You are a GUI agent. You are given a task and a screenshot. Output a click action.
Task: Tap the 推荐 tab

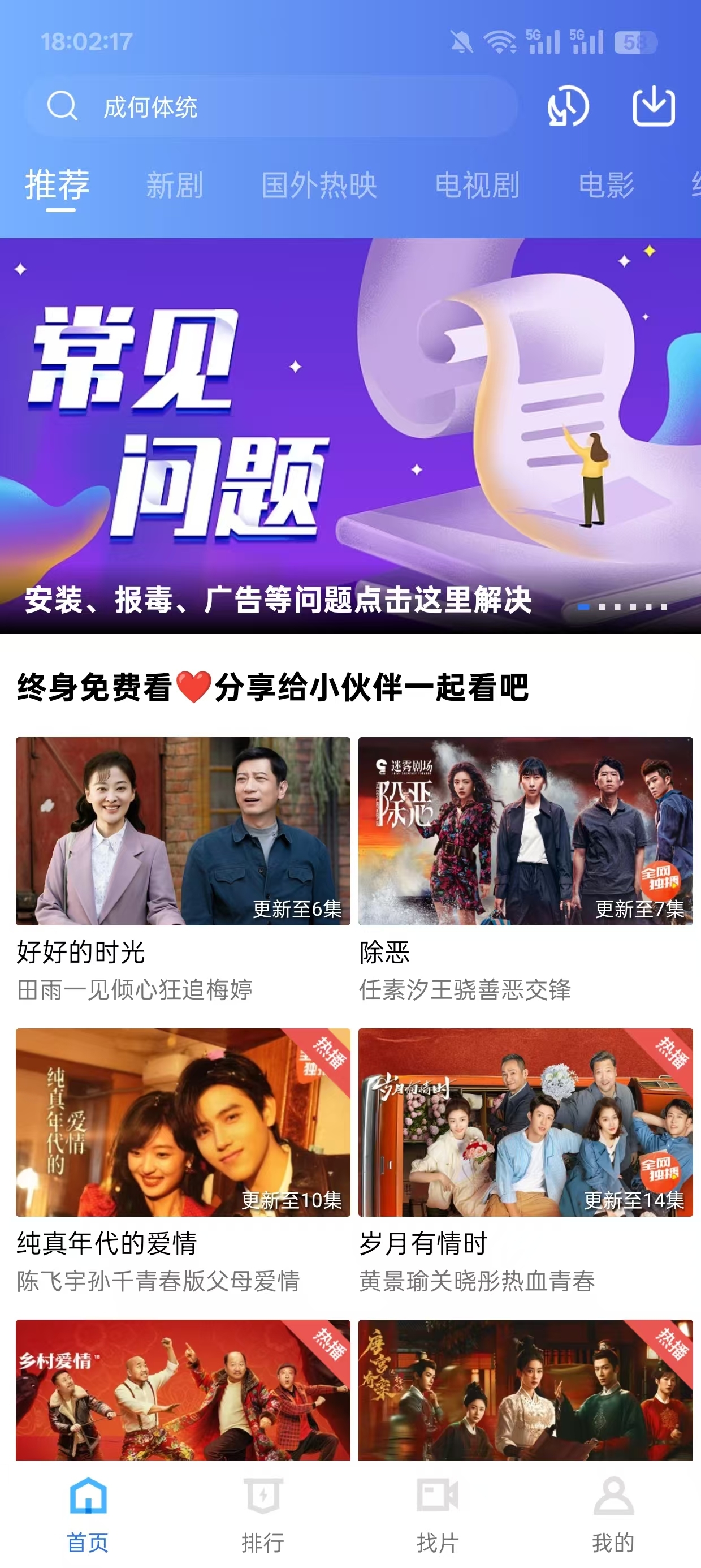click(56, 184)
